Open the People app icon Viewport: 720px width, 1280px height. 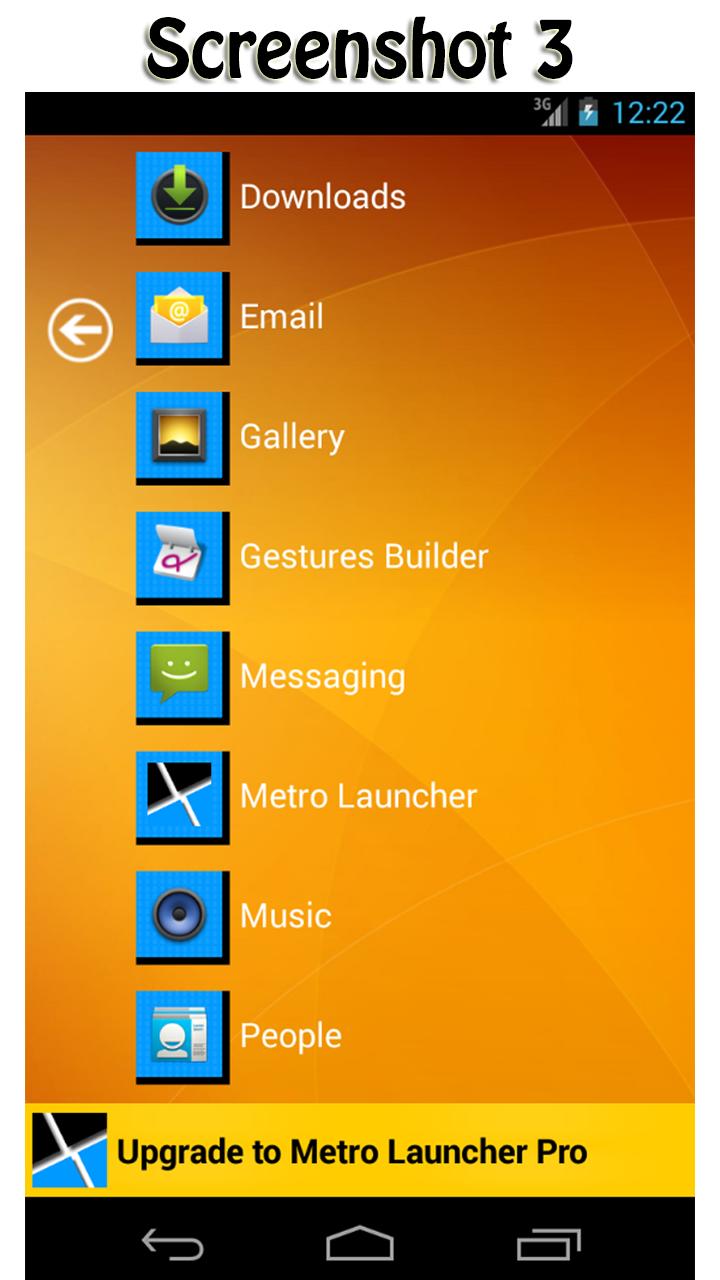tap(181, 1035)
